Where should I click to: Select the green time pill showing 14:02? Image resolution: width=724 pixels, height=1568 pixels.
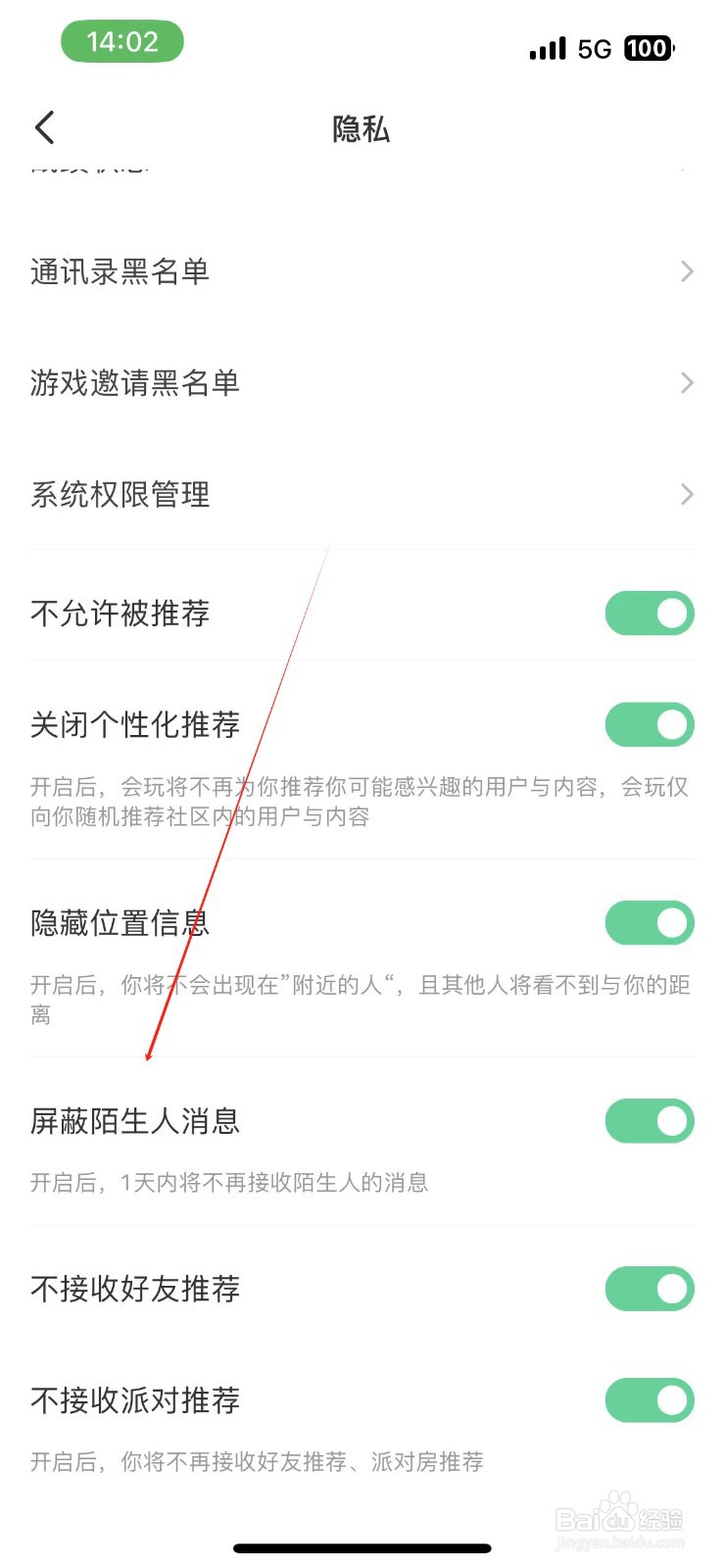coord(122,41)
